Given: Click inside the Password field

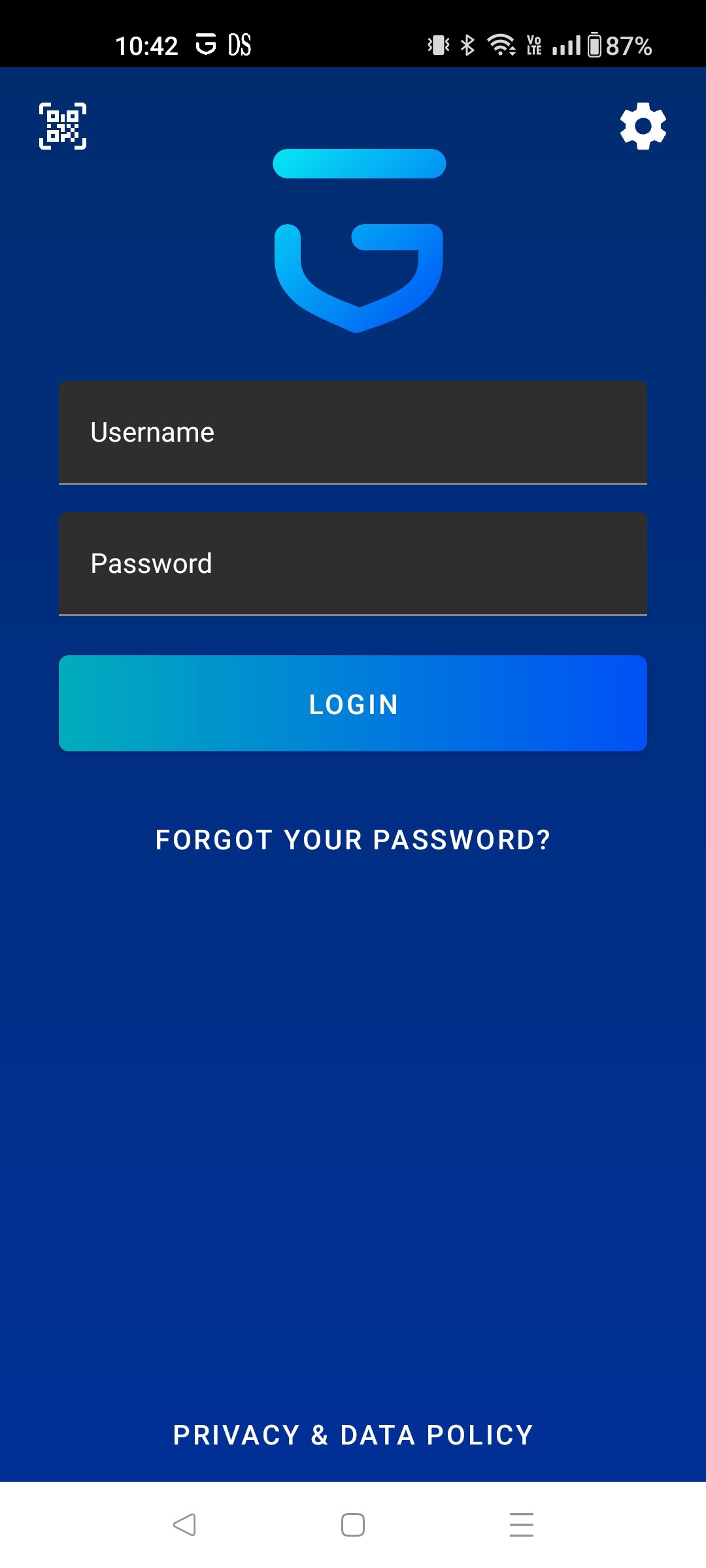Looking at the screenshot, I should [x=353, y=563].
